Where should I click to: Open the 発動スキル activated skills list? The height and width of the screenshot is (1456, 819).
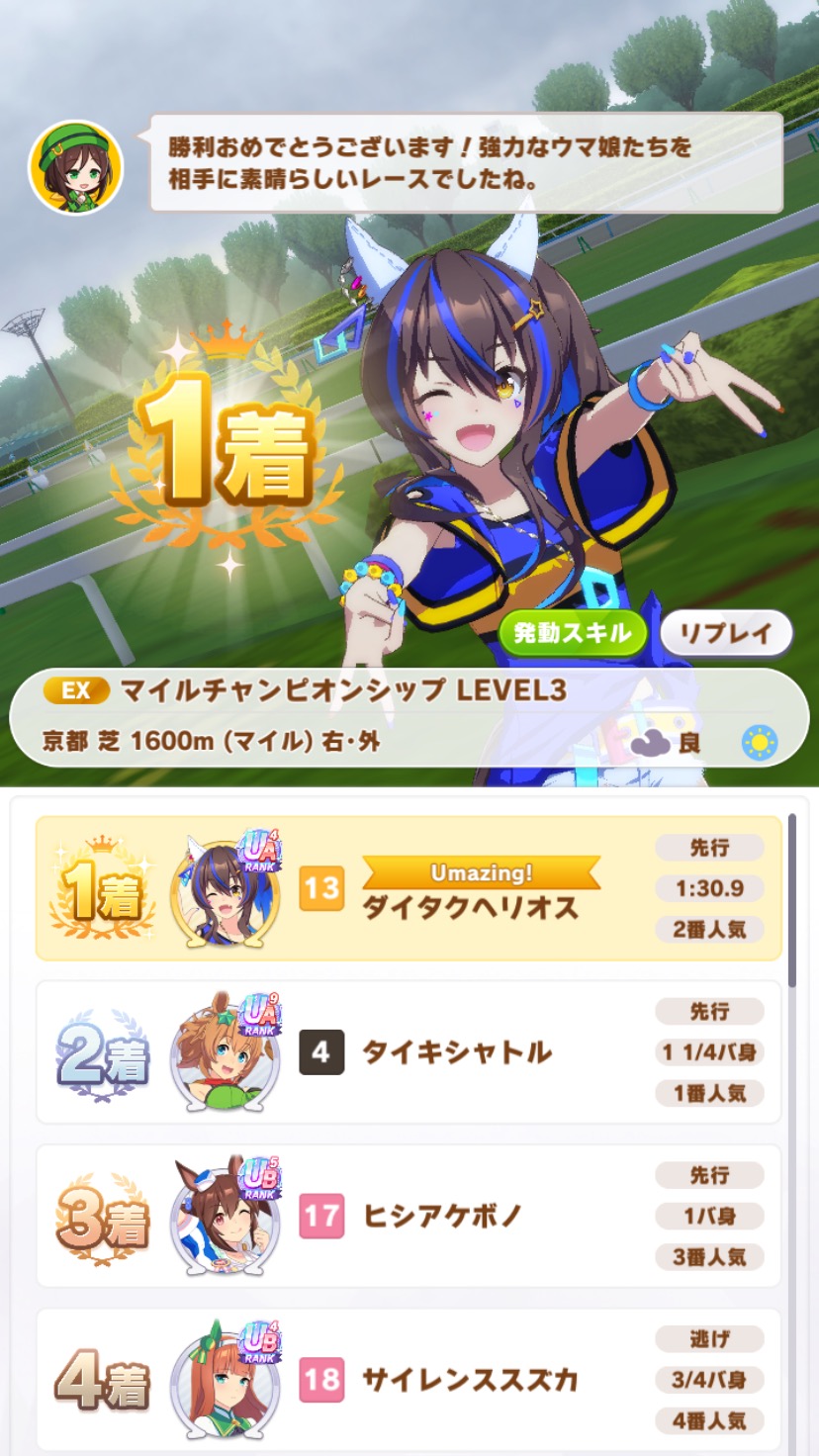[x=572, y=634]
